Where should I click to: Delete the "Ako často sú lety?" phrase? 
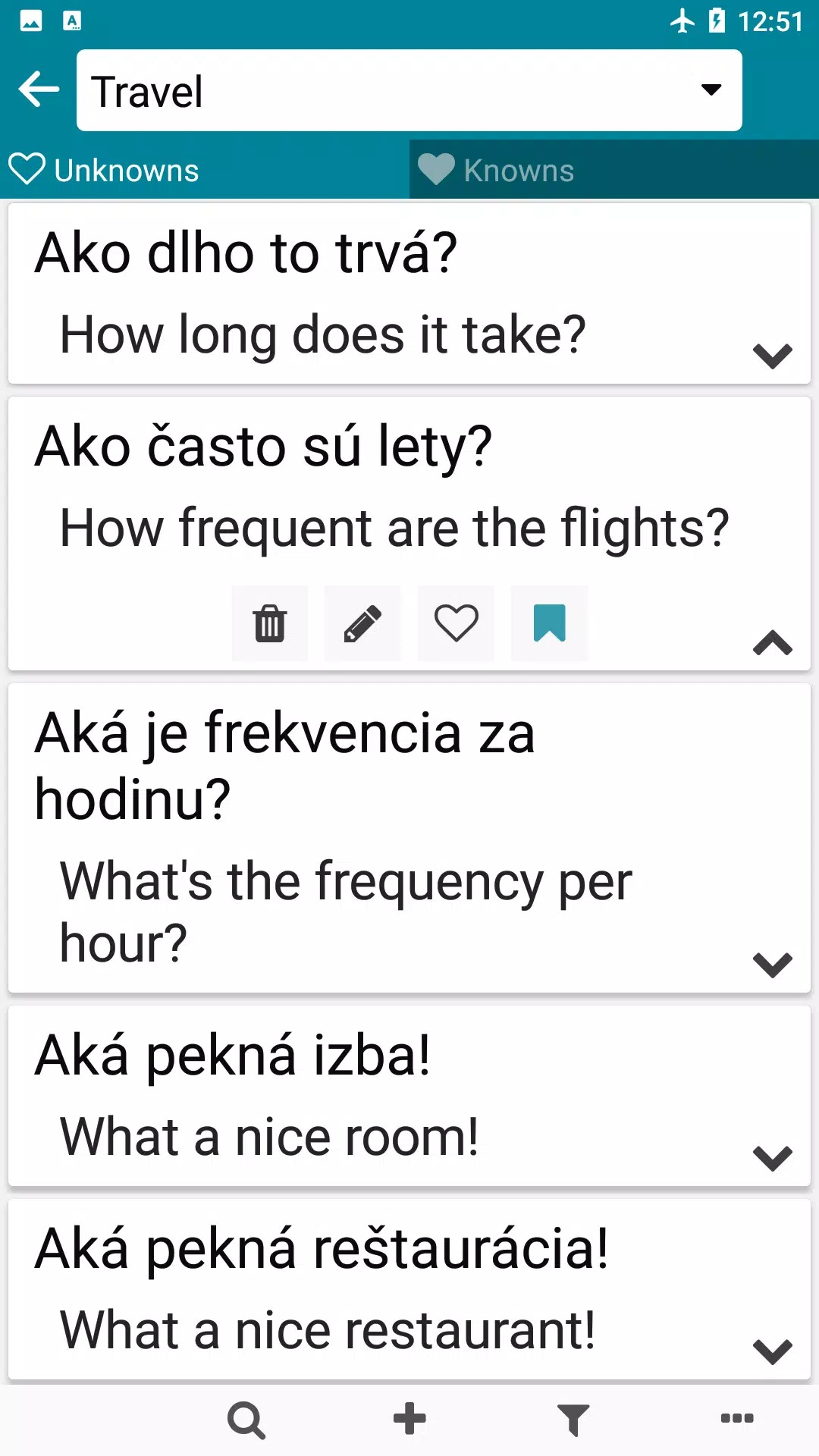270,623
